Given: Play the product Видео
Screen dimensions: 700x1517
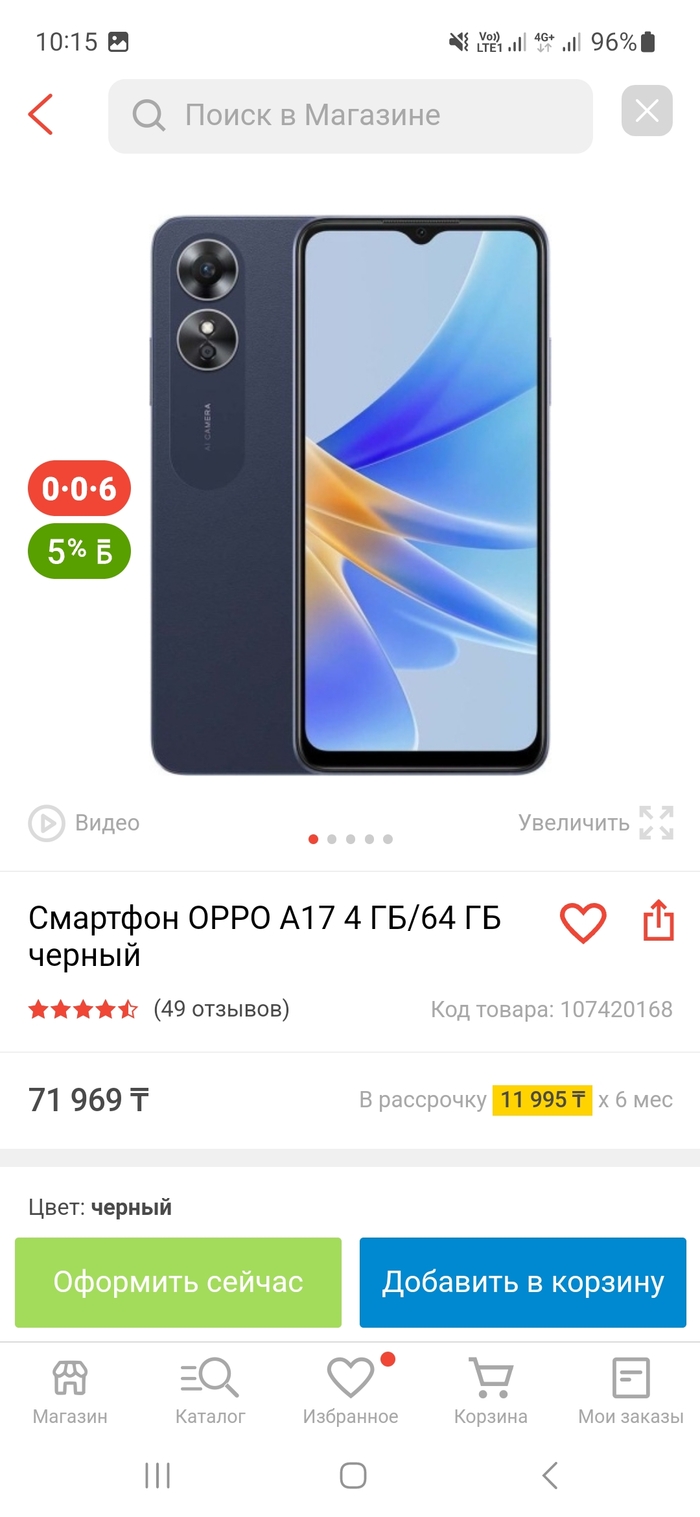Looking at the screenshot, I should (84, 823).
